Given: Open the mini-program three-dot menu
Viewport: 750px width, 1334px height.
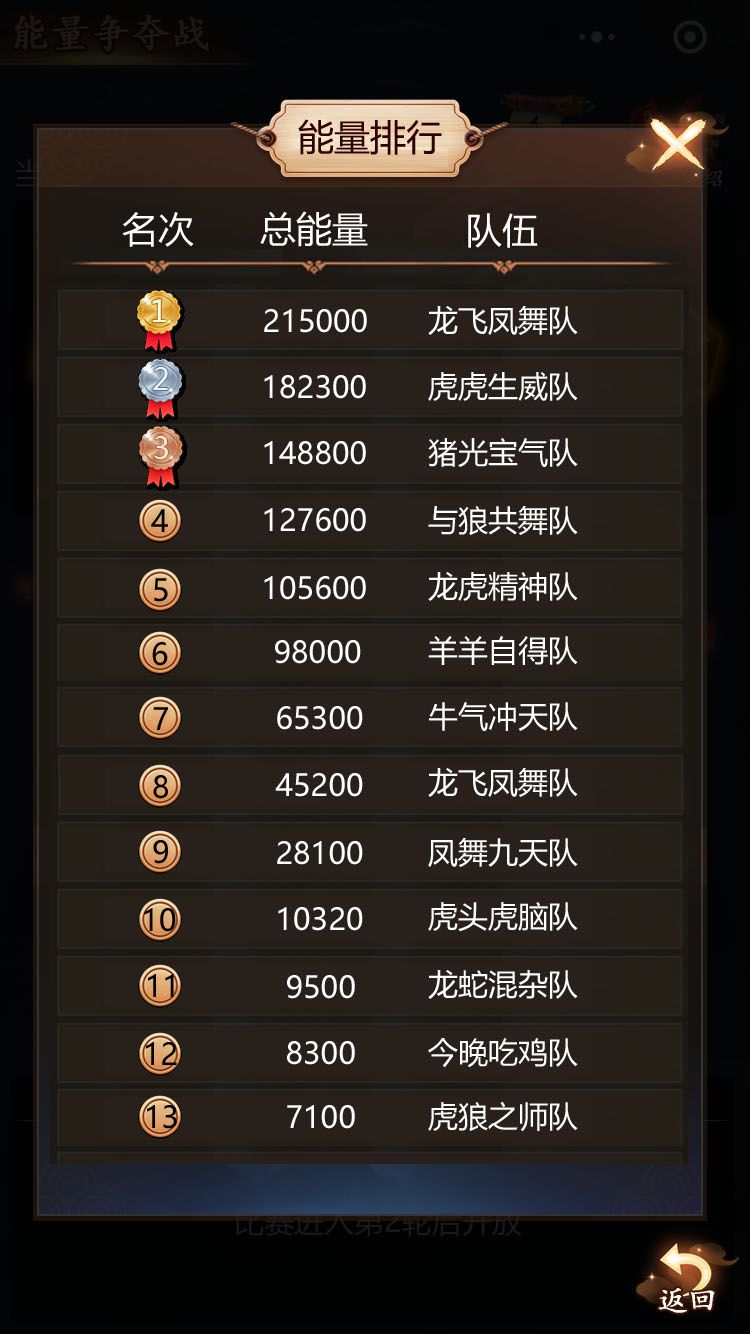Looking at the screenshot, I should (x=597, y=37).
